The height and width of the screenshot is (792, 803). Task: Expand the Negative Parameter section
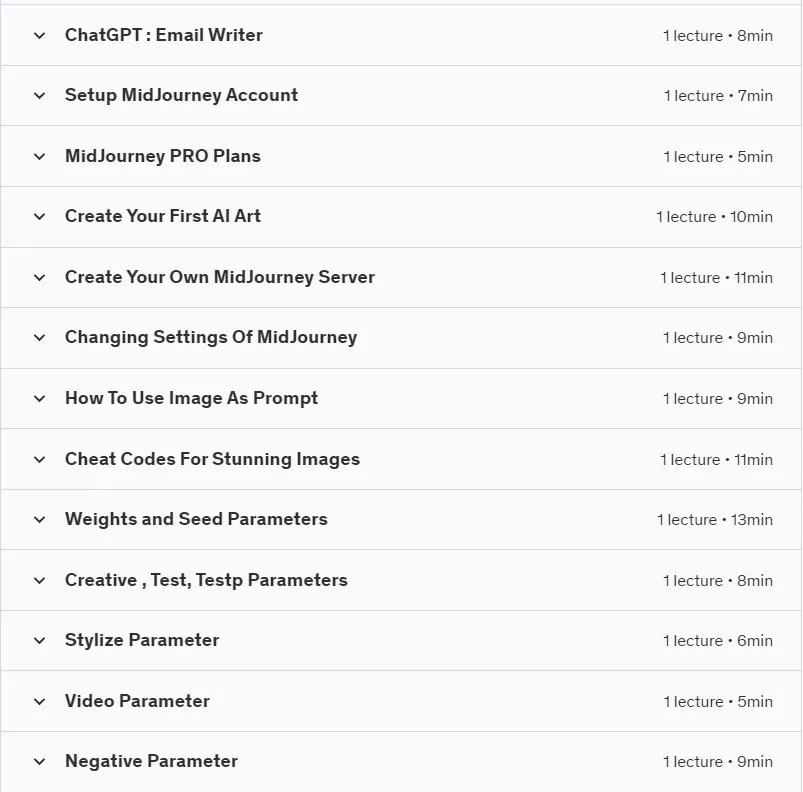[x=401, y=761]
